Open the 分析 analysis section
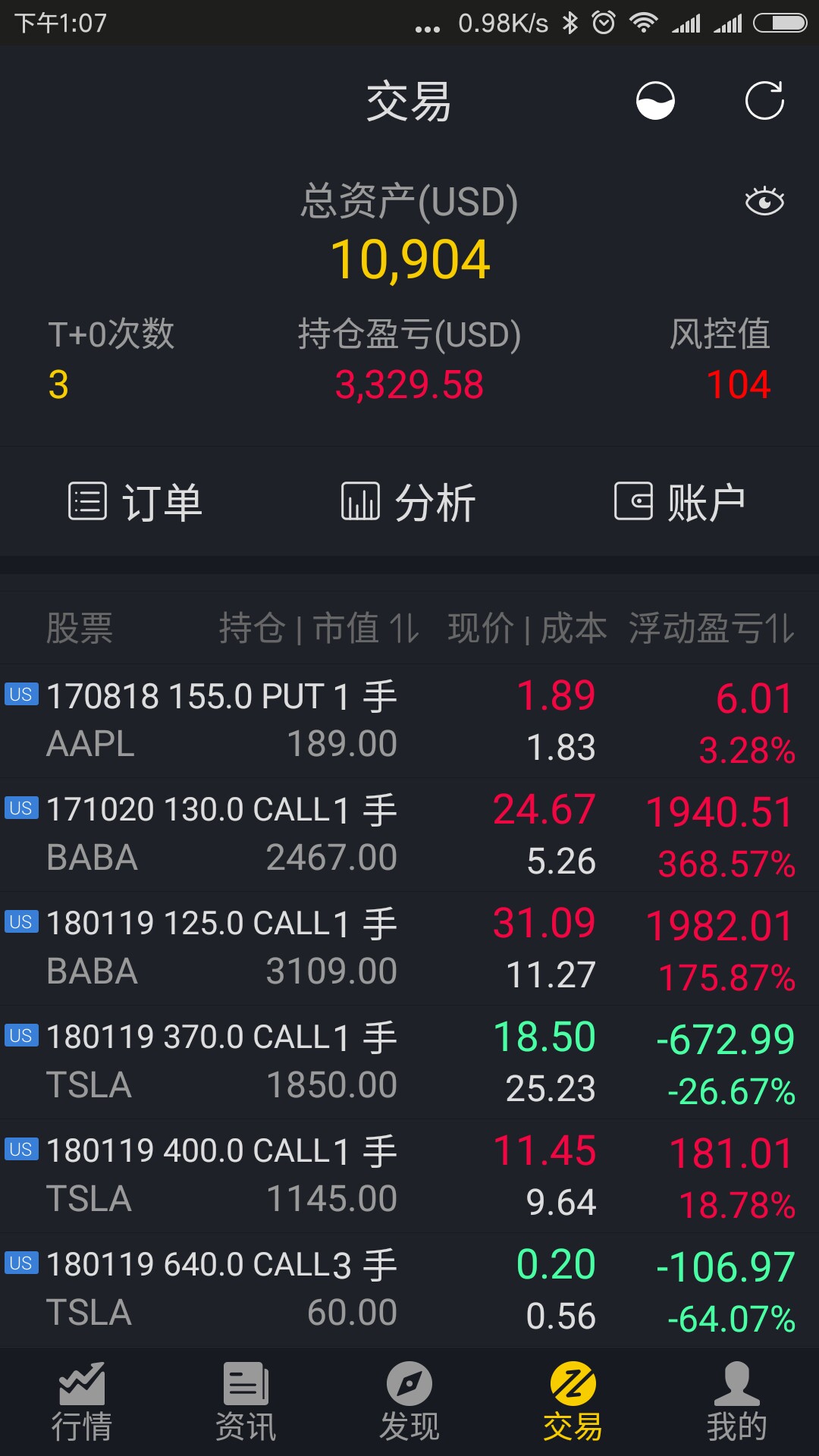The height and width of the screenshot is (1456, 819). pos(409,501)
